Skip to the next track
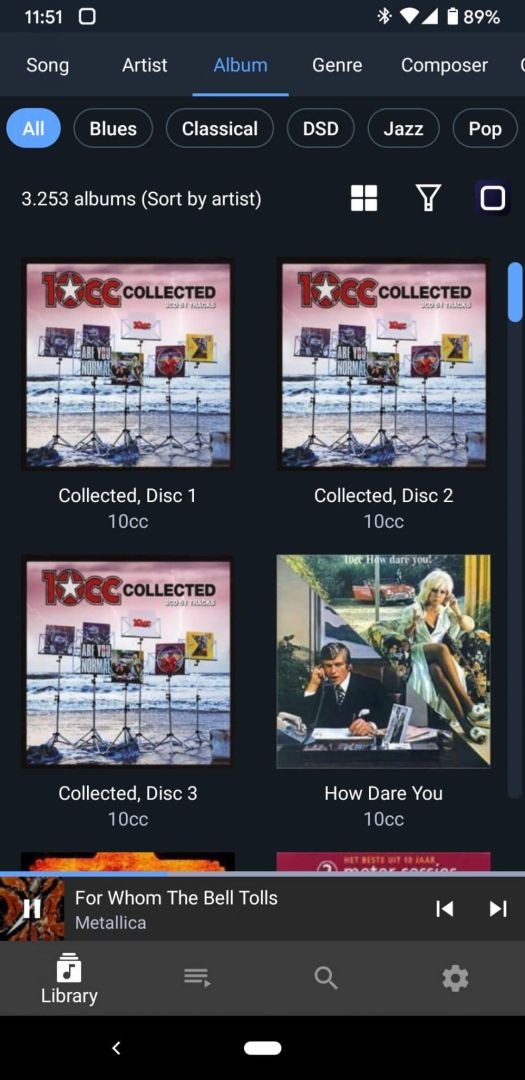 498,909
